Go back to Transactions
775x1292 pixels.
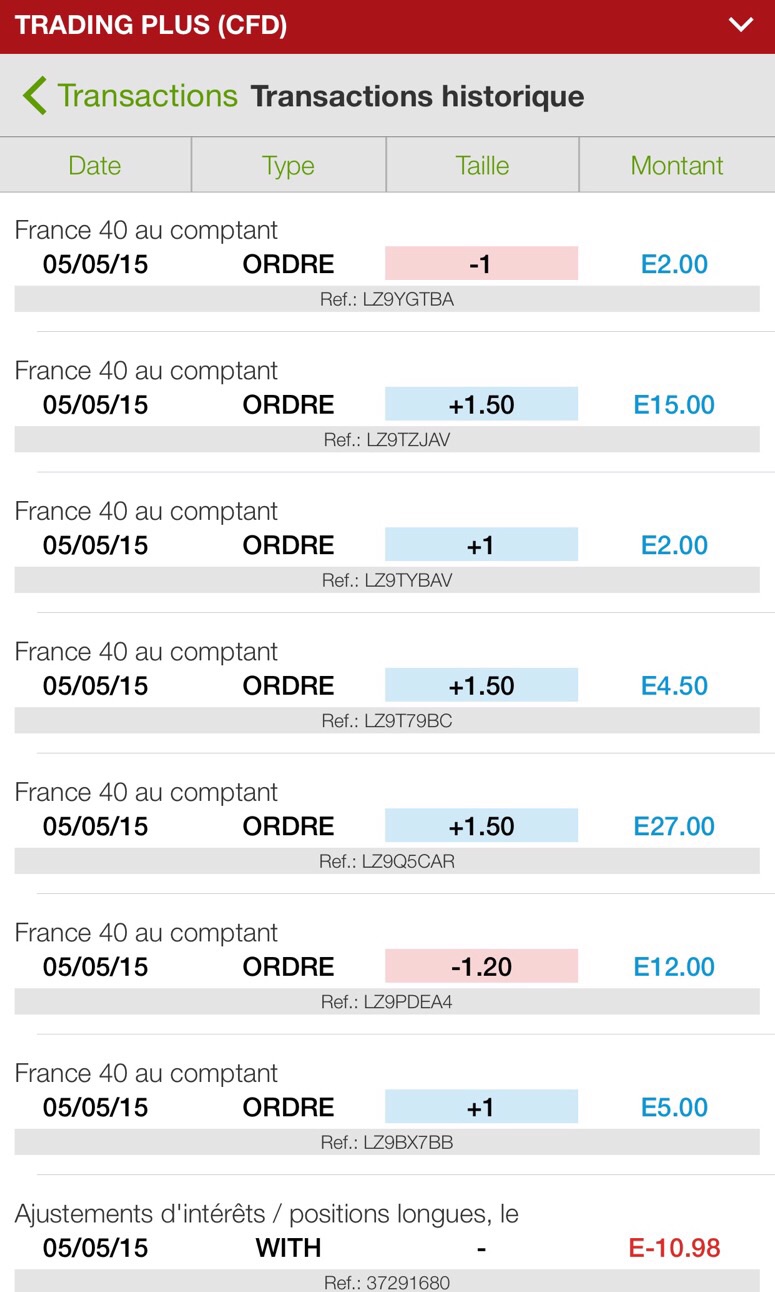pyautogui.click(x=130, y=96)
